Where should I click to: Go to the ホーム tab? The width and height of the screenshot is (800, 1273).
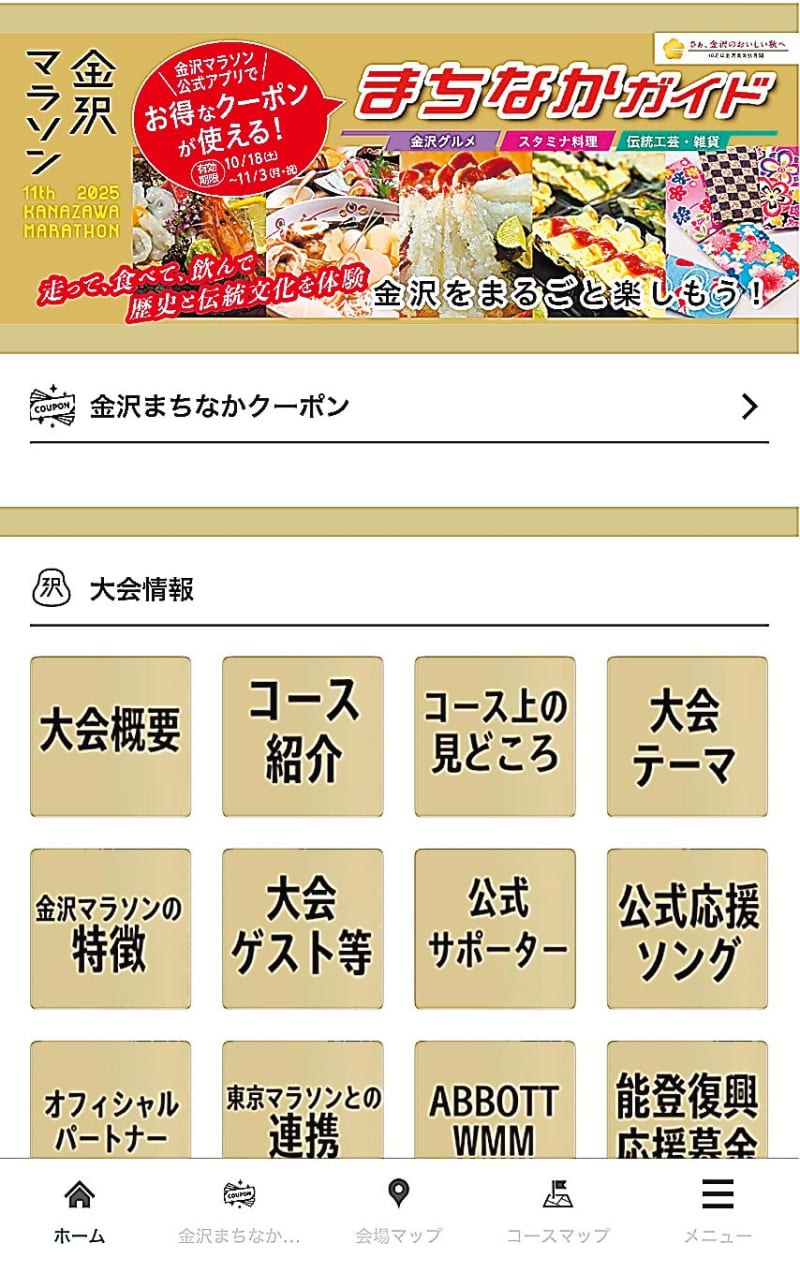pyautogui.click(x=79, y=1212)
